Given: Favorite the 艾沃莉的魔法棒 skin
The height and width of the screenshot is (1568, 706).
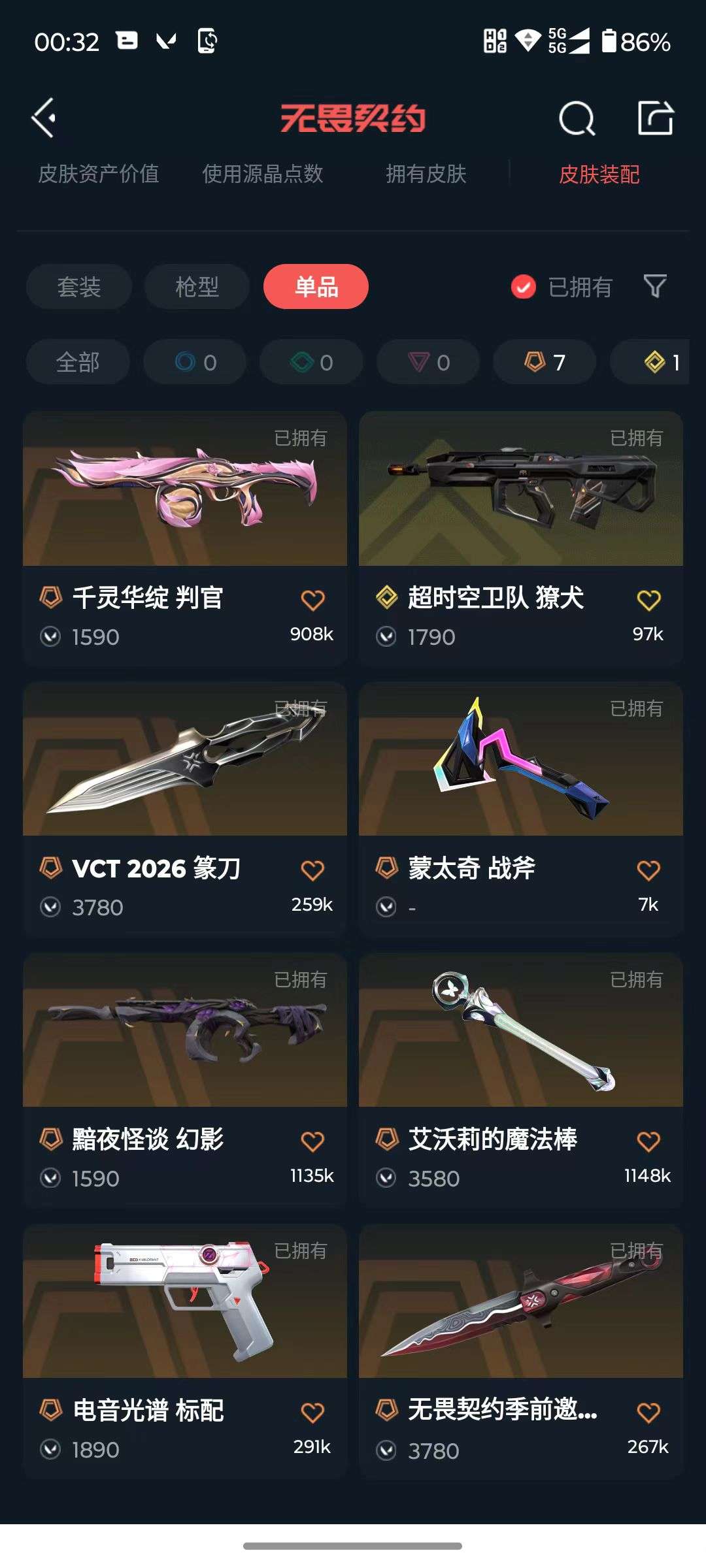Looking at the screenshot, I should 650,1139.
